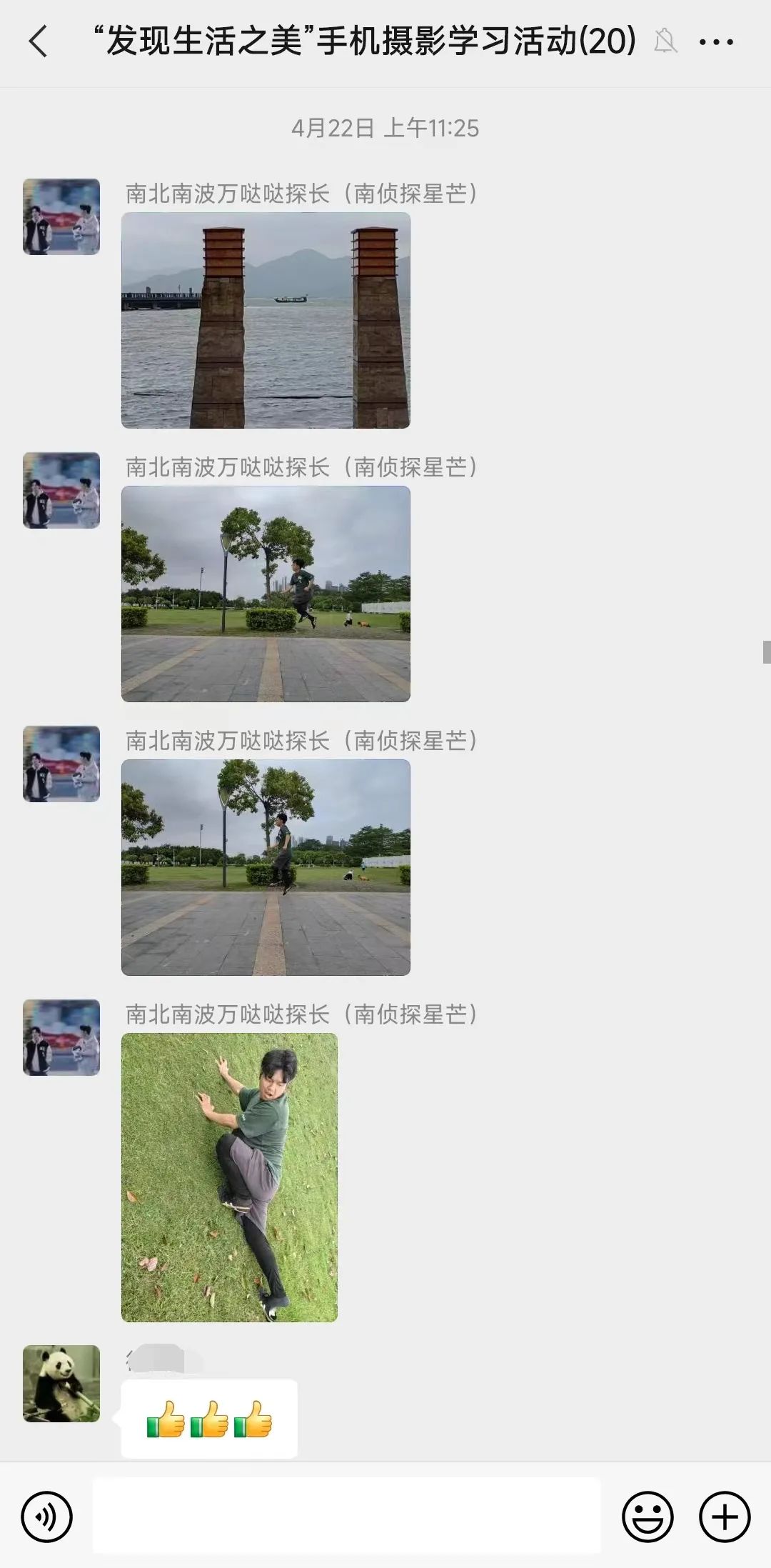
Task: Open the sender's avatar above the sea photo
Action: pos(61,217)
